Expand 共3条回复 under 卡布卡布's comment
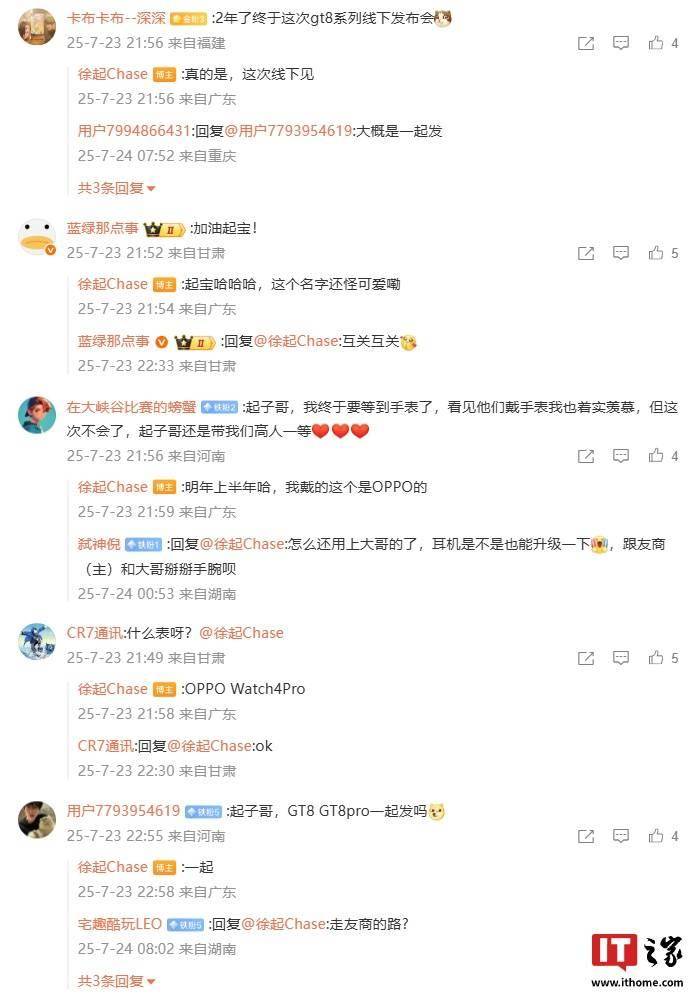695x997 pixels. click(116, 187)
